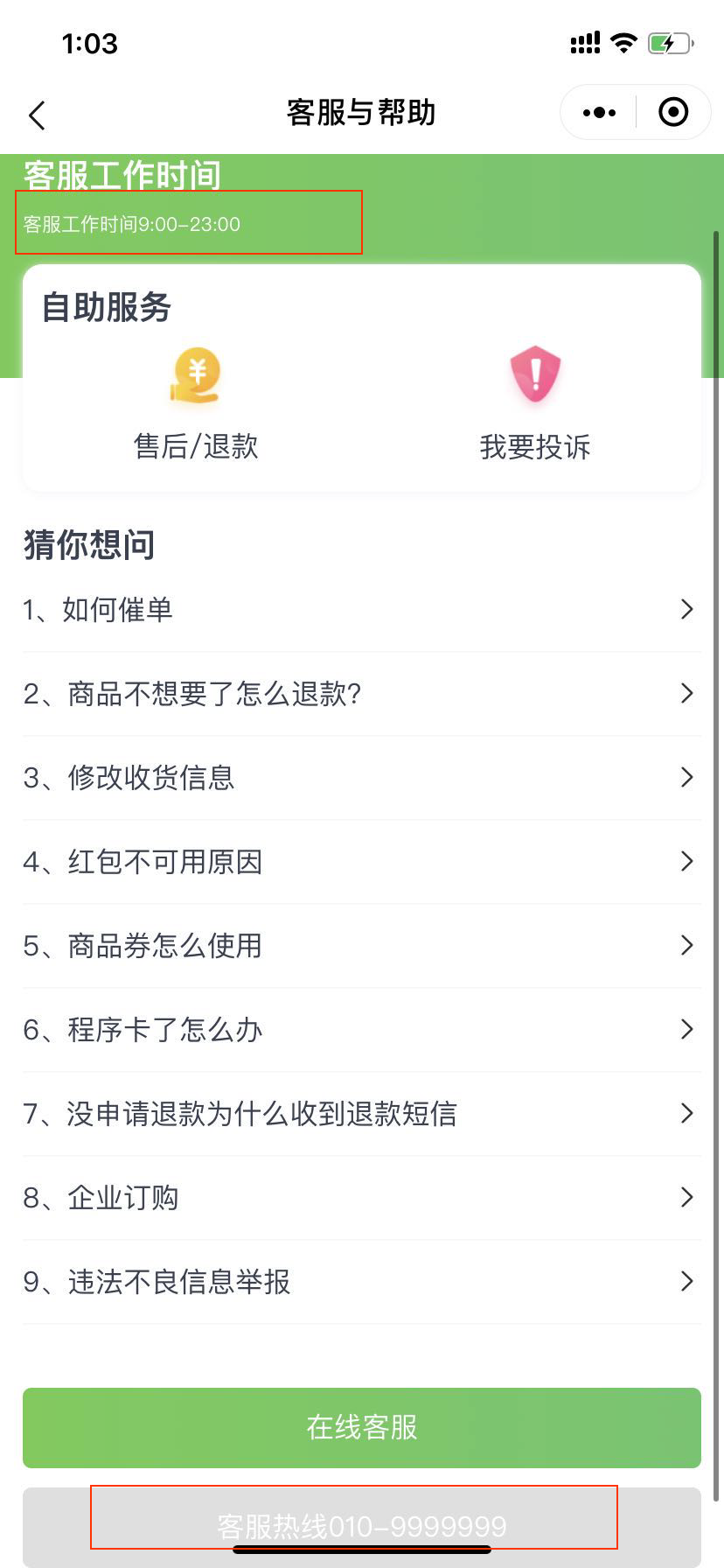Go back from 客服与帮助 page

(37, 115)
